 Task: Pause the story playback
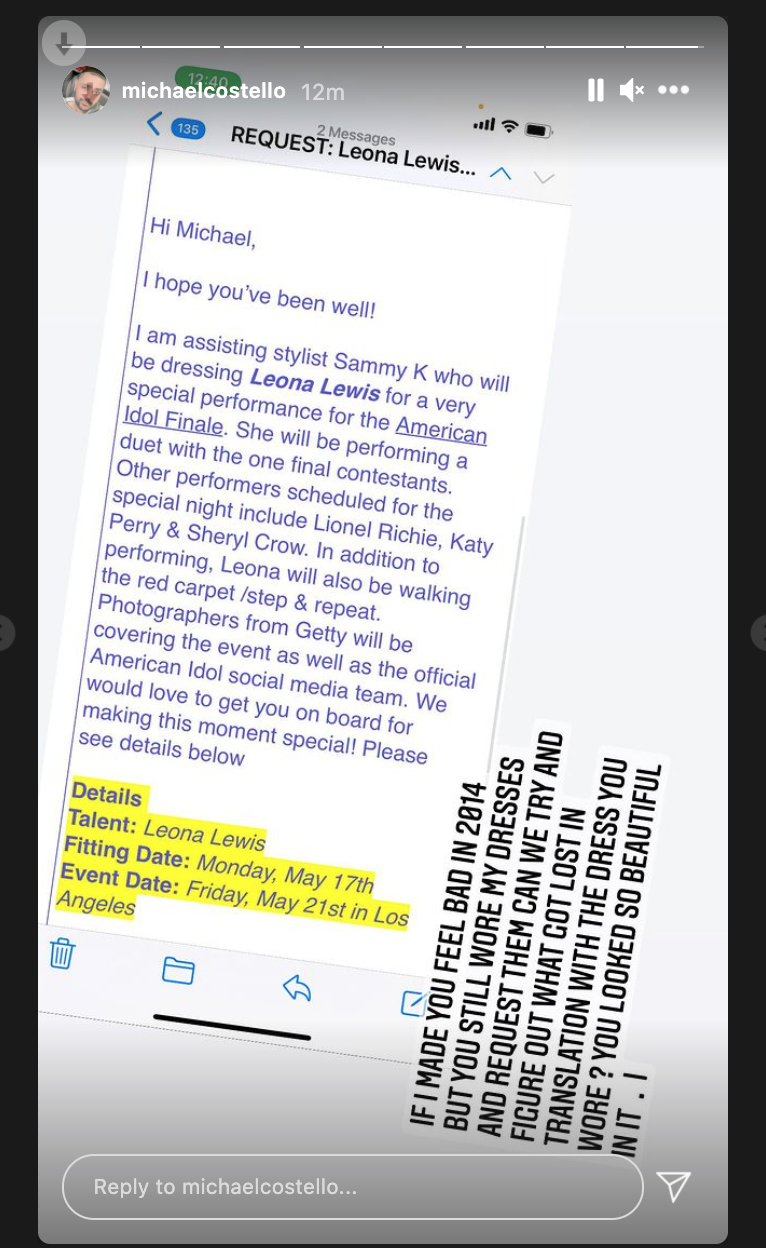tap(596, 91)
